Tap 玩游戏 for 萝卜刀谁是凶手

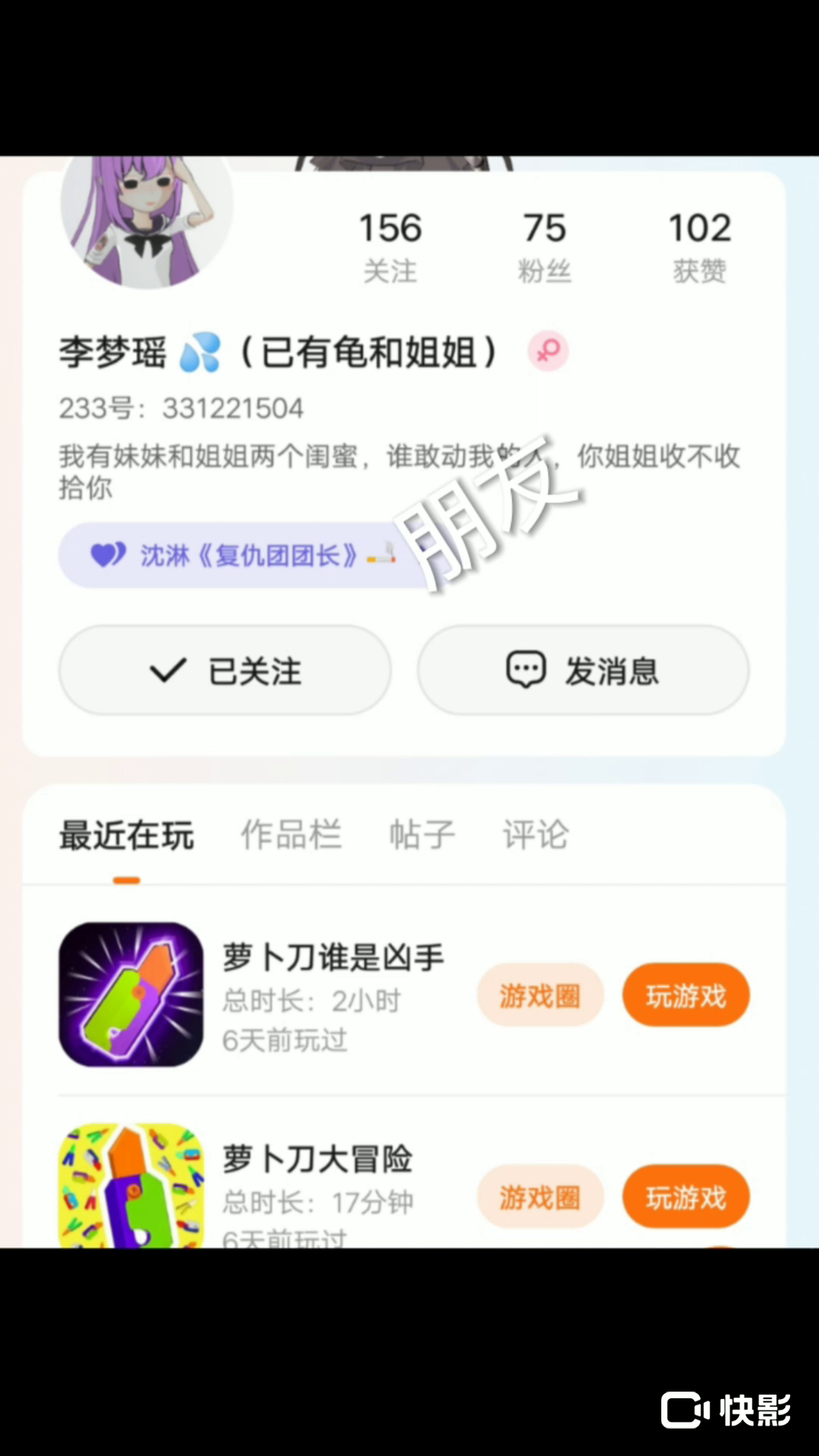tap(686, 995)
